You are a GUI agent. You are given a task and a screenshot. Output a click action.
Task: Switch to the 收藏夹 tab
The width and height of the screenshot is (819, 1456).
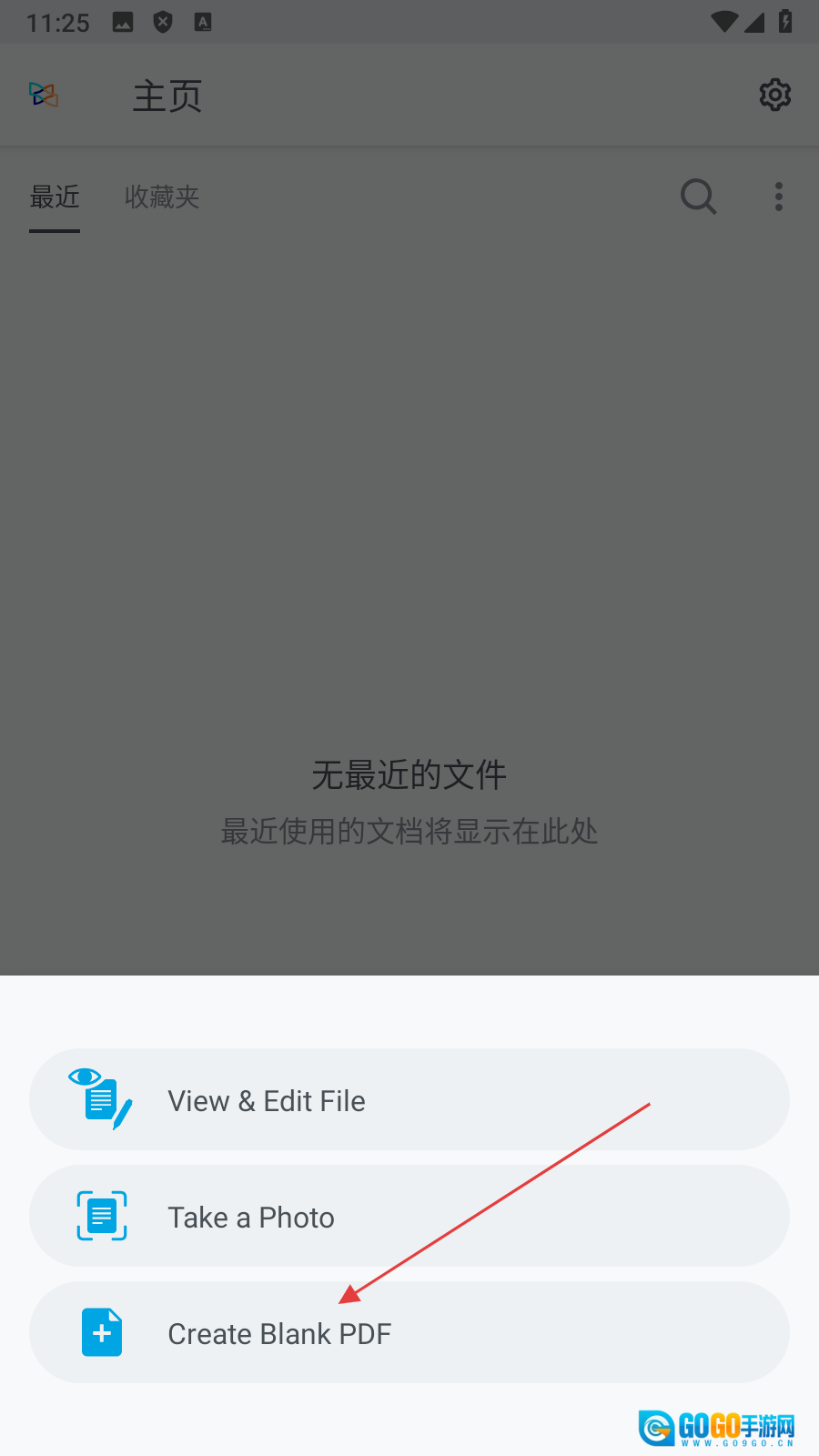tap(162, 197)
